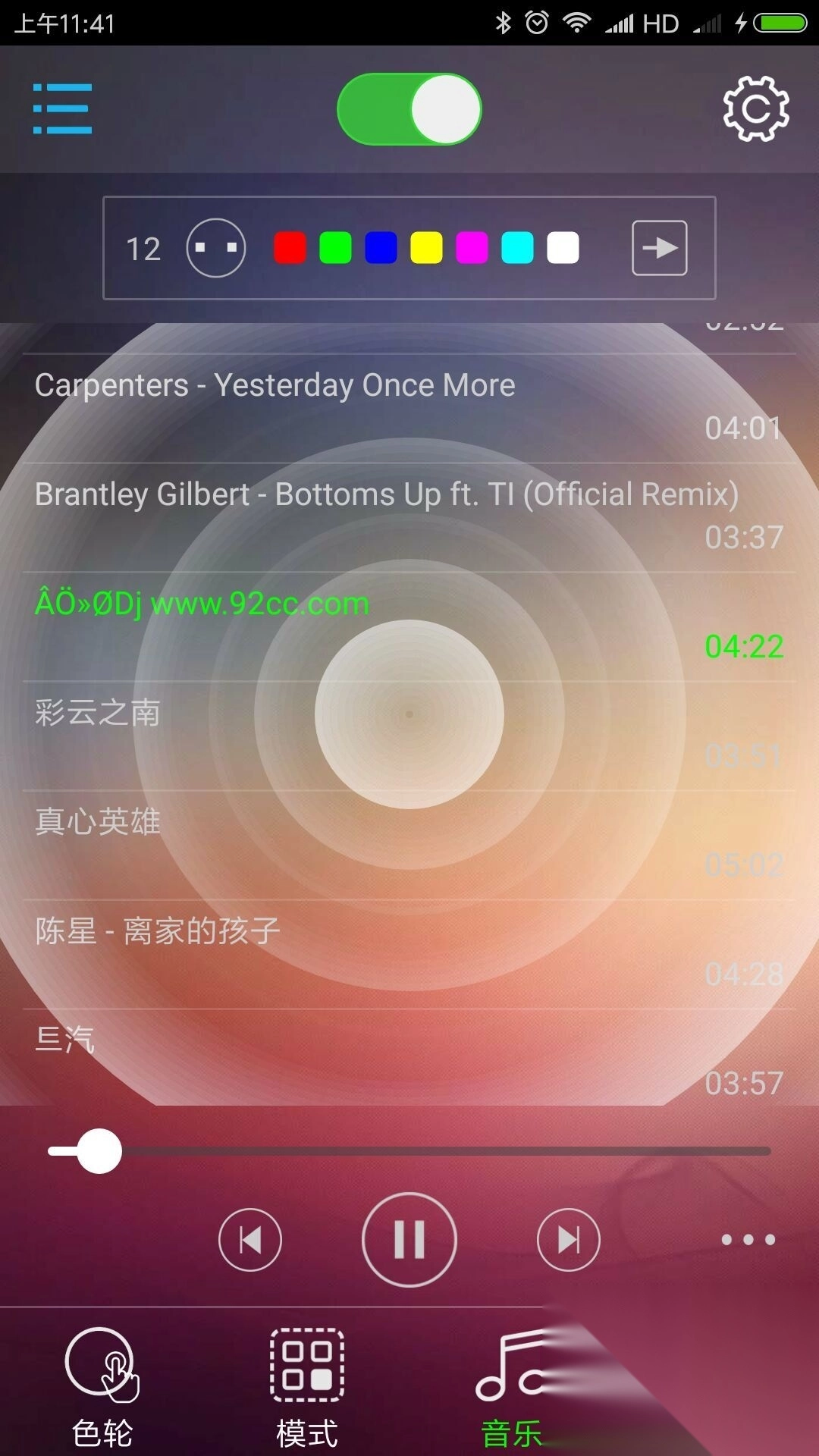Toggle the green power switch at top

pyautogui.click(x=409, y=108)
